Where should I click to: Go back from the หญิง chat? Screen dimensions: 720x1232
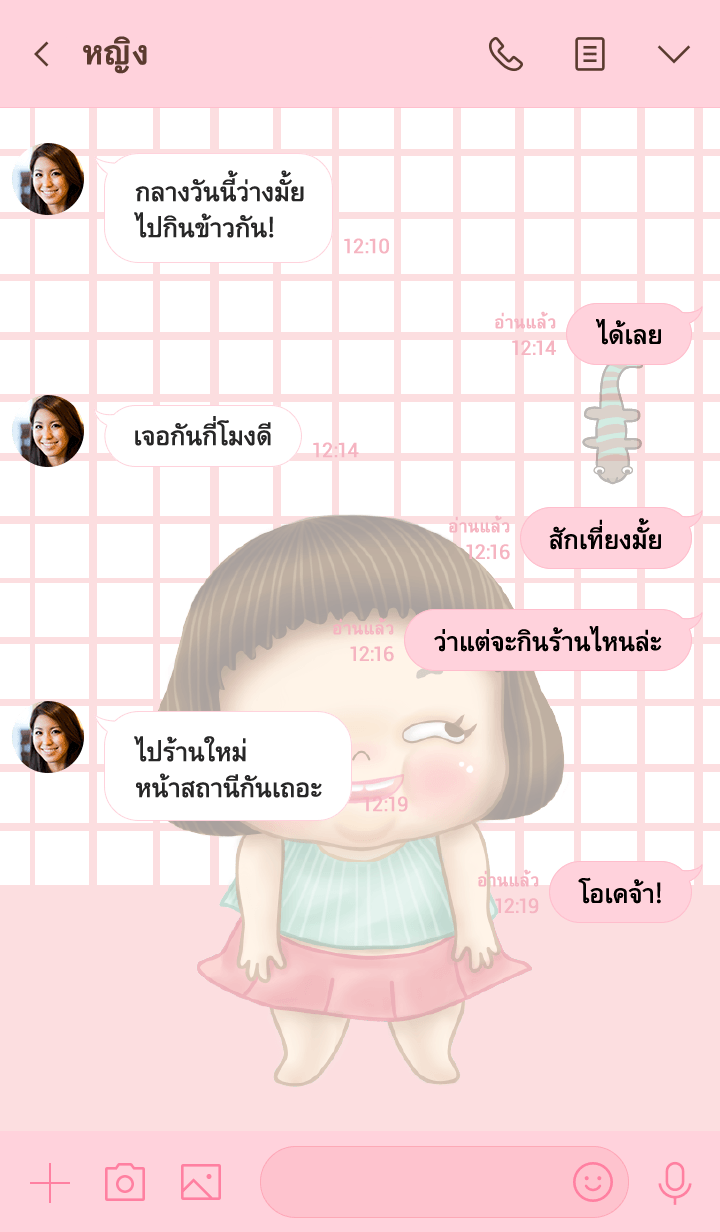[41, 54]
